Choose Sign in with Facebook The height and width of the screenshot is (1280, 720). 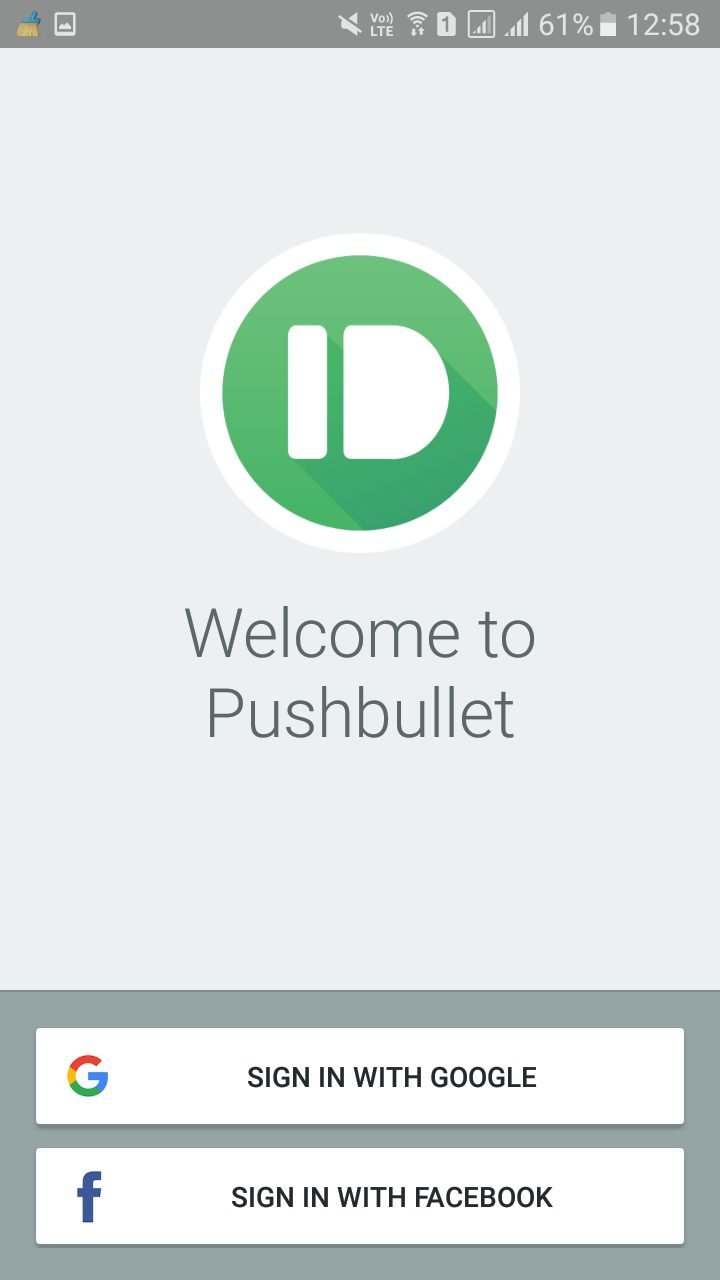pyautogui.click(x=360, y=1196)
